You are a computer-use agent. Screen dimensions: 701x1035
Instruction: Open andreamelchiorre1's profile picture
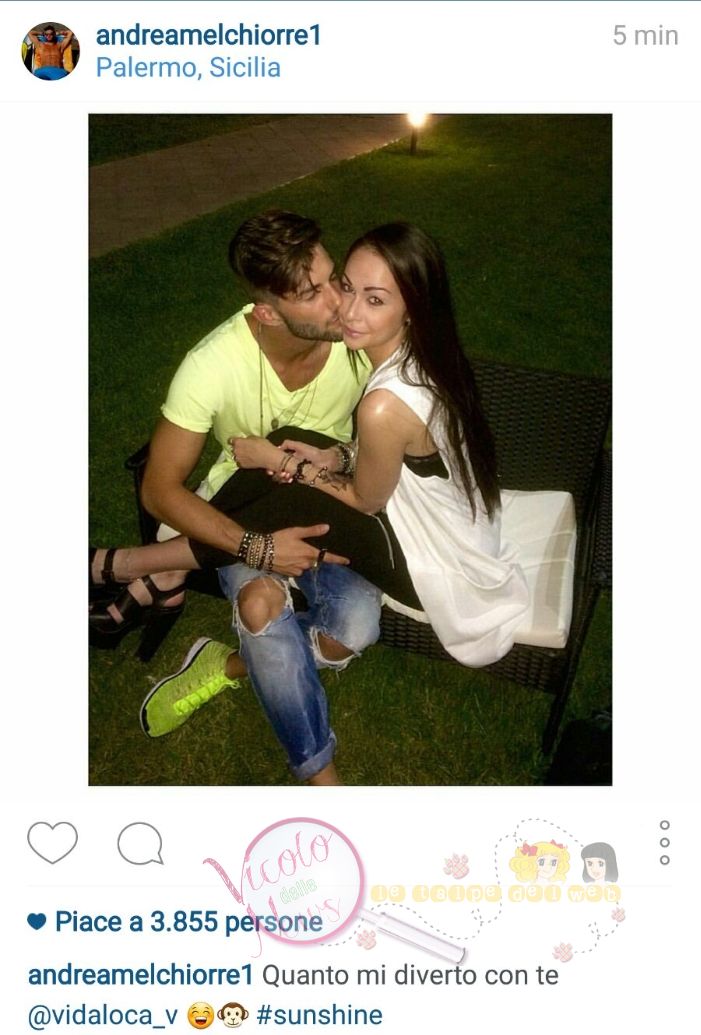tap(50, 51)
